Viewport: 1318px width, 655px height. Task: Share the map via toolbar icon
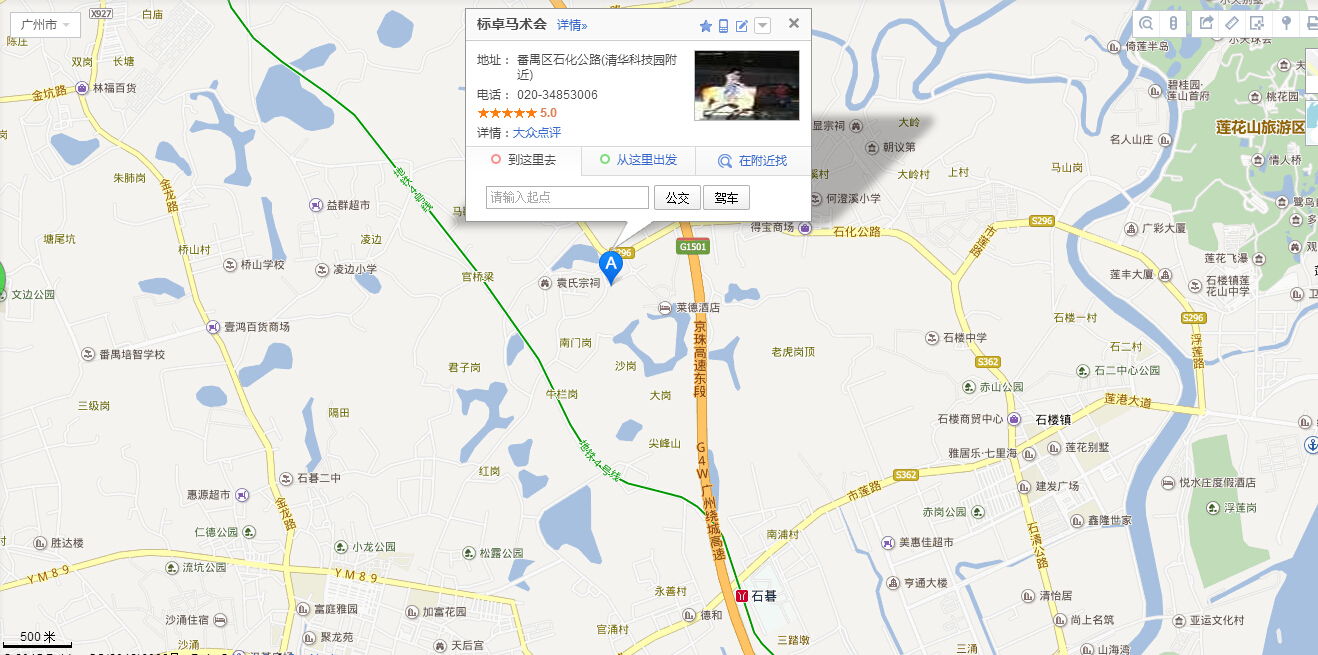pos(1206,23)
